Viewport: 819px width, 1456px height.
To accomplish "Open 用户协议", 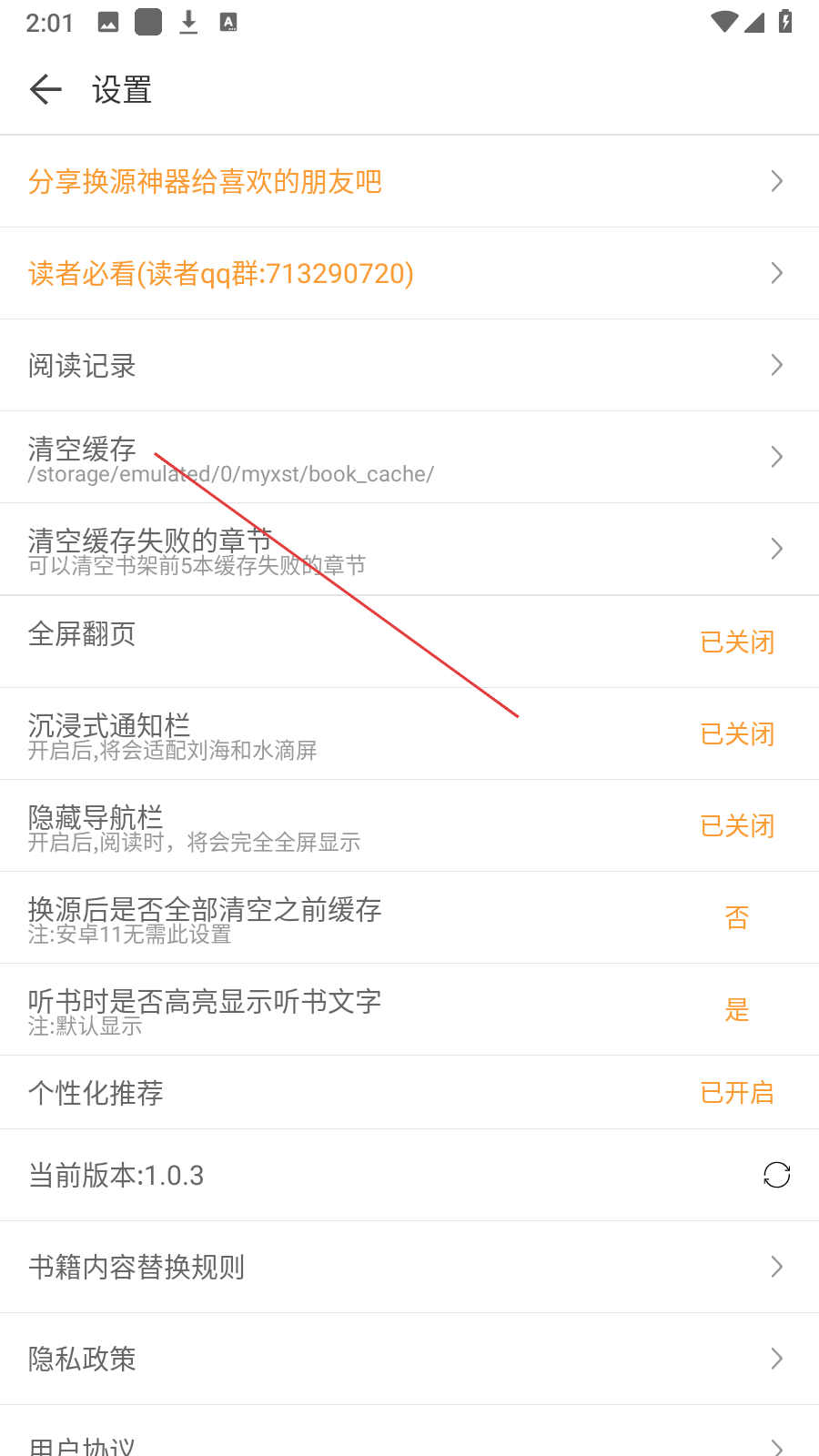I will pyautogui.click(x=409, y=1442).
